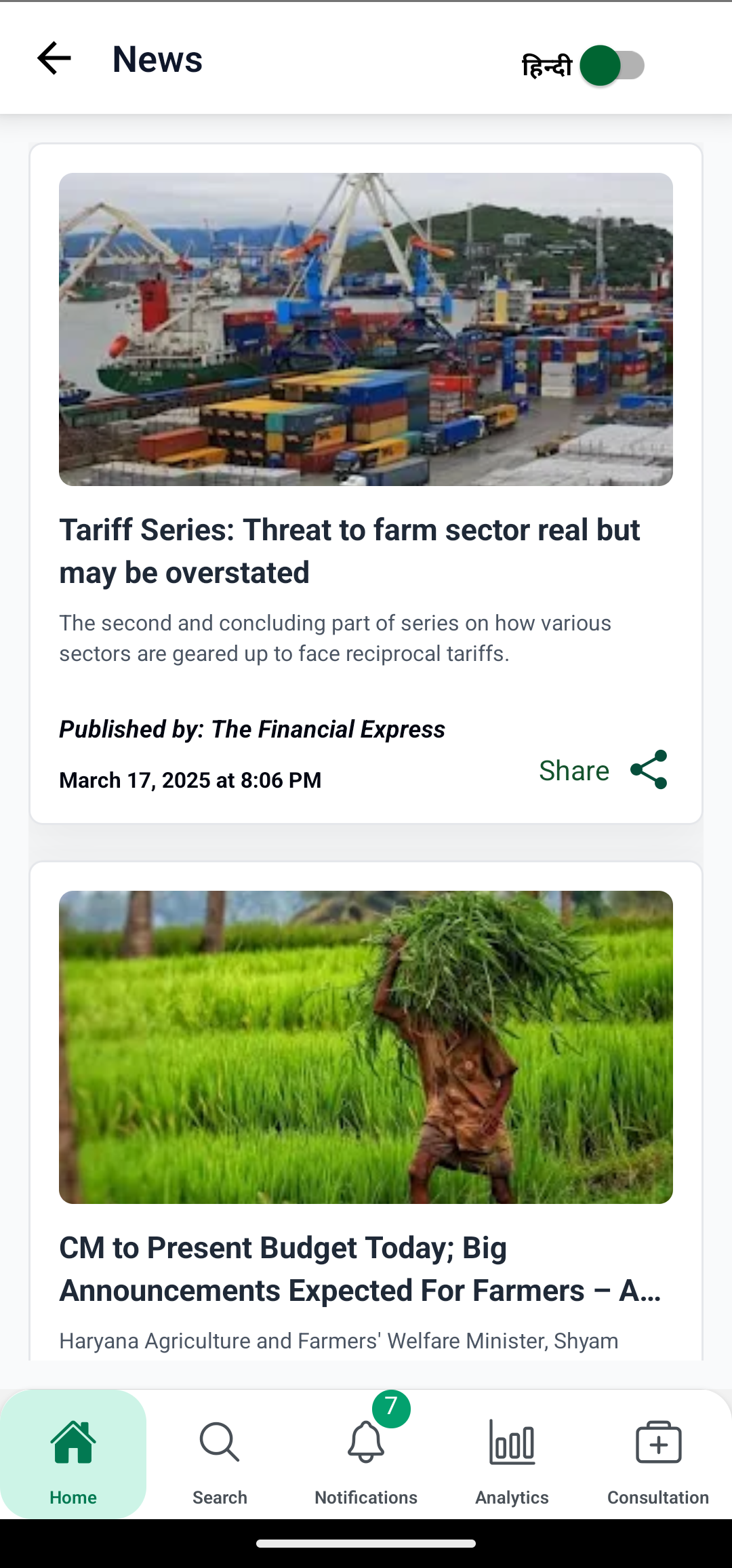Open the Consultation tab
732x1568 pixels.
click(x=657, y=1455)
